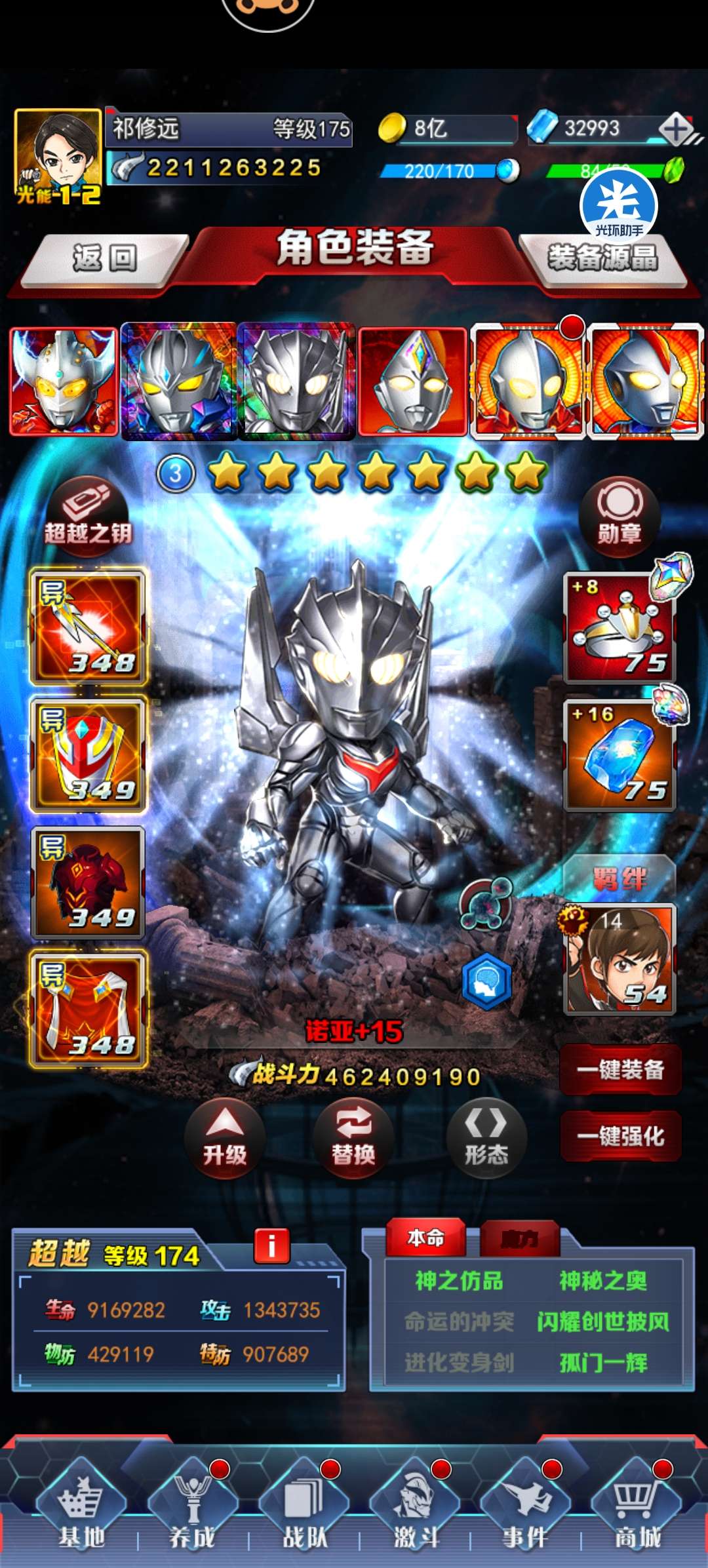Switch to the 本命 tab
This screenshot has width=708, height=1568.
pos(426,1238)
